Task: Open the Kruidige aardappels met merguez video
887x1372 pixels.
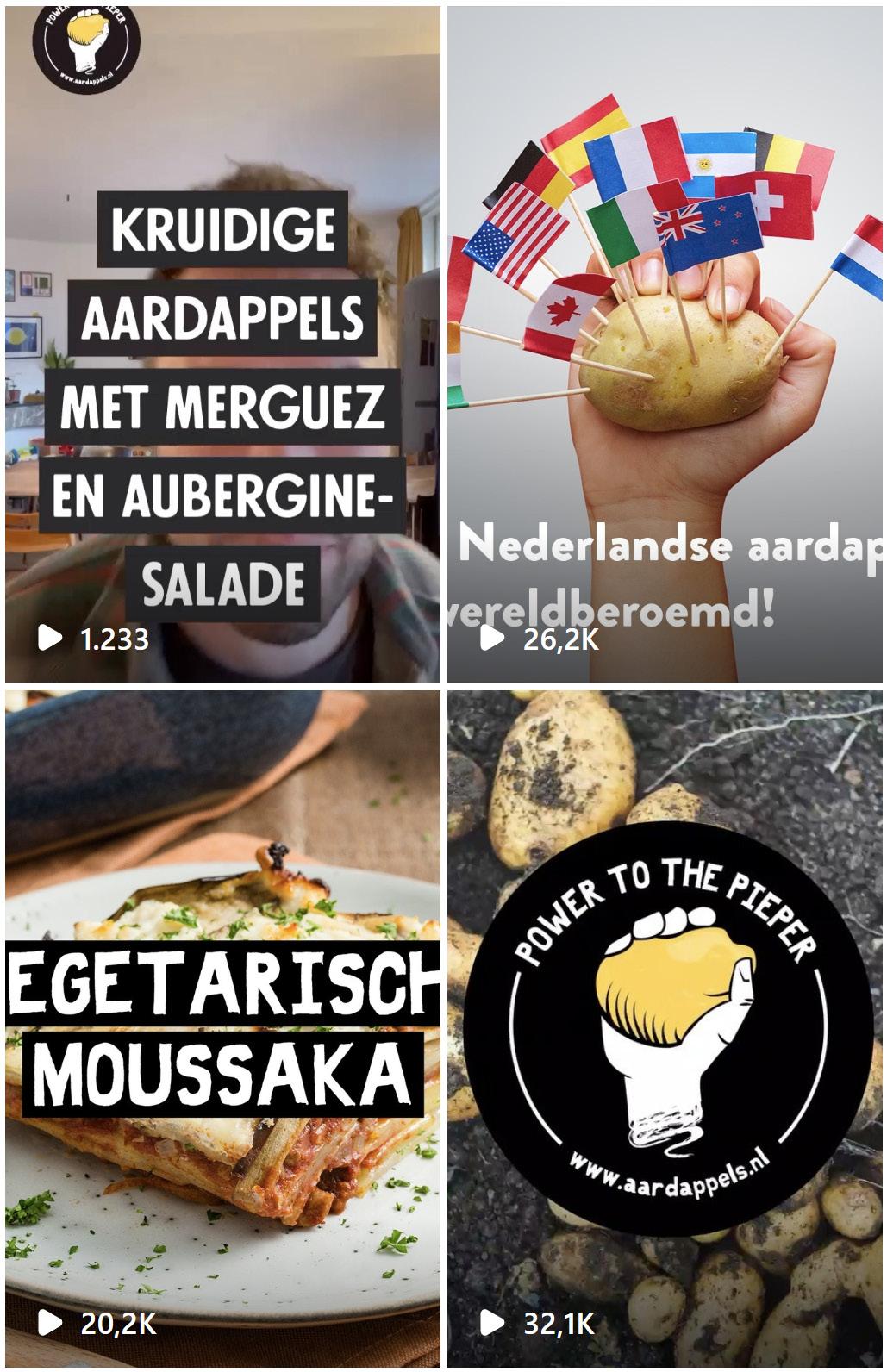Action: point(222,345)
